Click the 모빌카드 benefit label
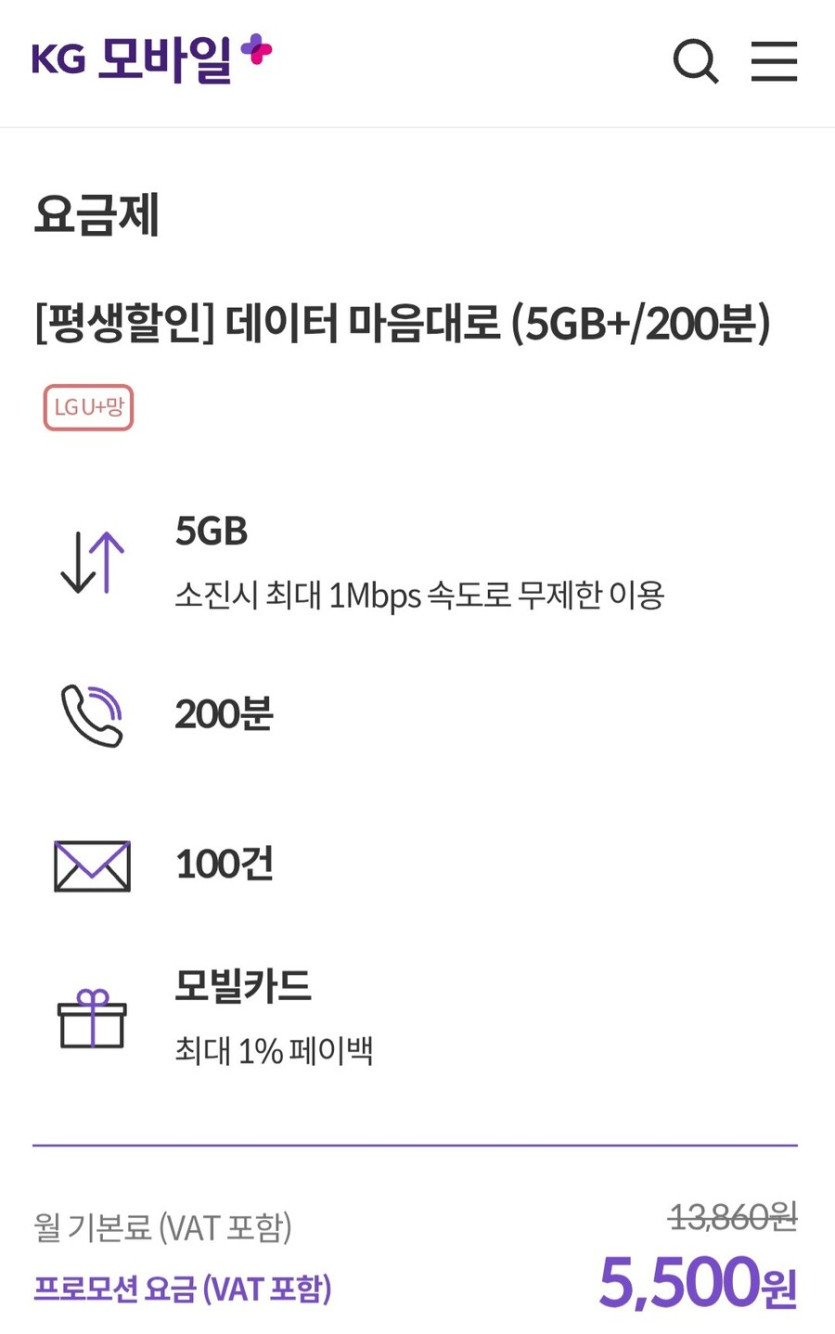Image resolution: width=835 pixels, height=1334 pixels. pyautogui.click(x=243, y=987)
